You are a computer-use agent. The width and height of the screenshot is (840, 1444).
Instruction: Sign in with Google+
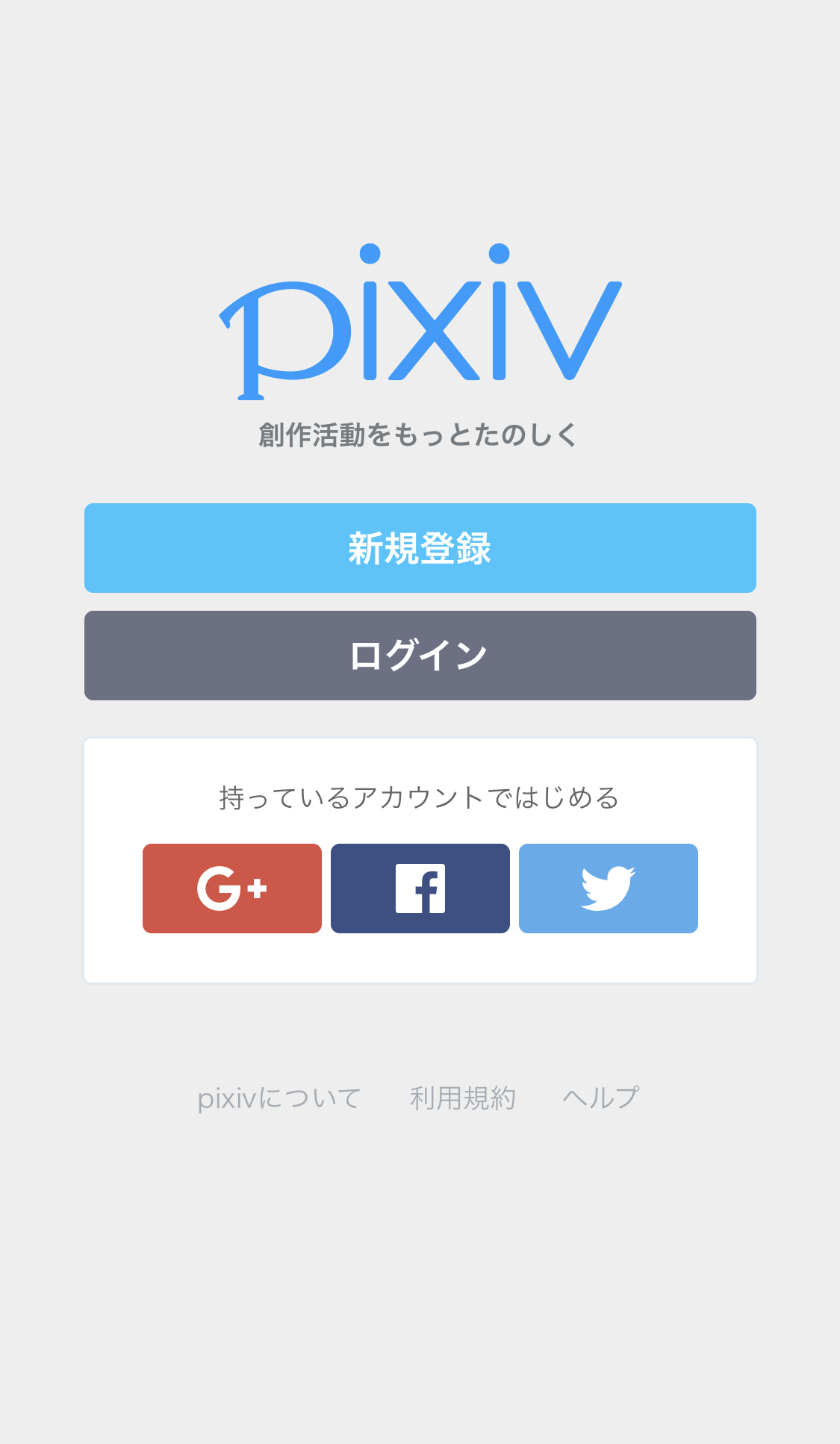232,889
